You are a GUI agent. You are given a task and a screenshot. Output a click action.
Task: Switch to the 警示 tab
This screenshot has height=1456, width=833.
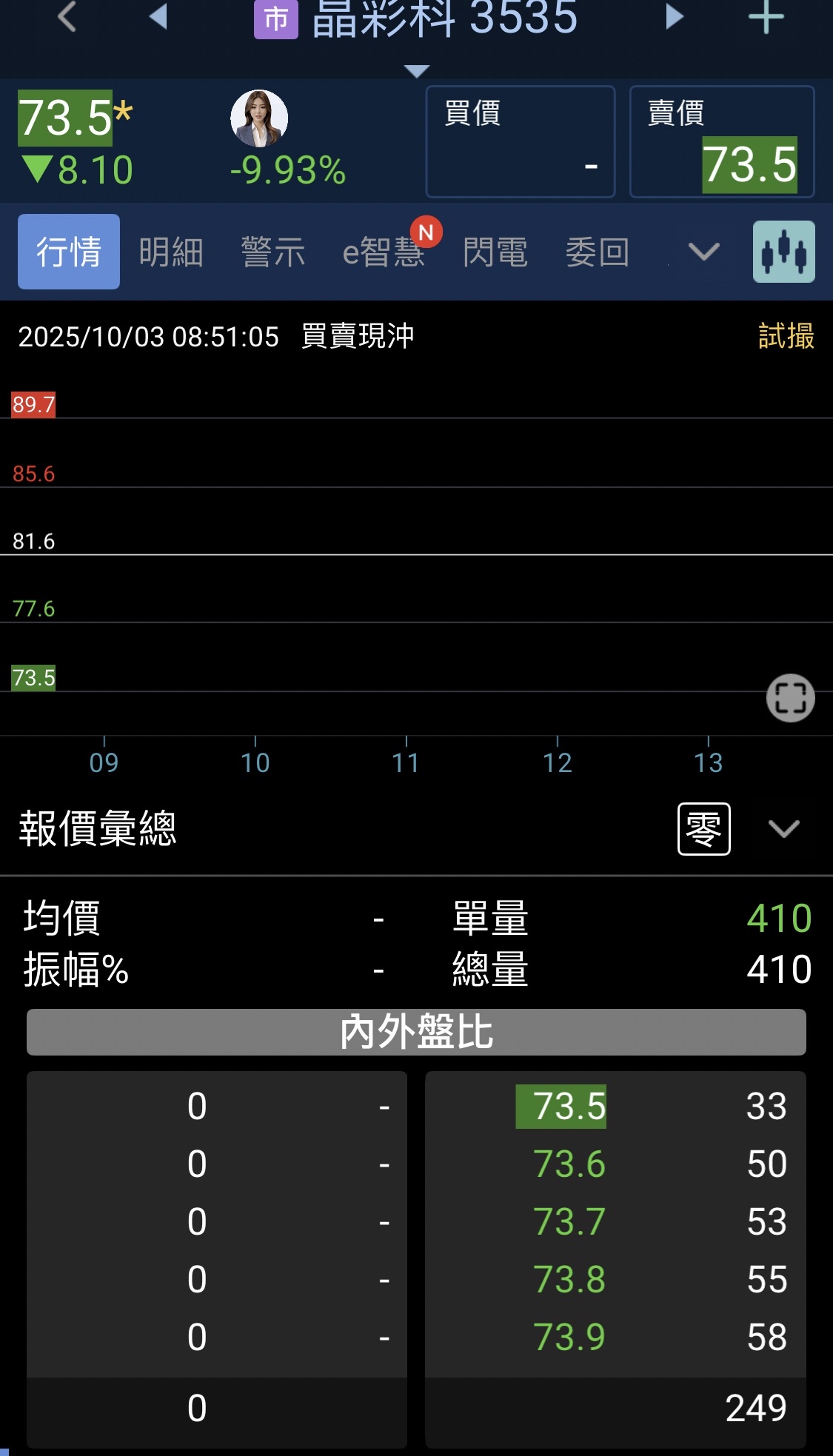[x=273, y=252]
